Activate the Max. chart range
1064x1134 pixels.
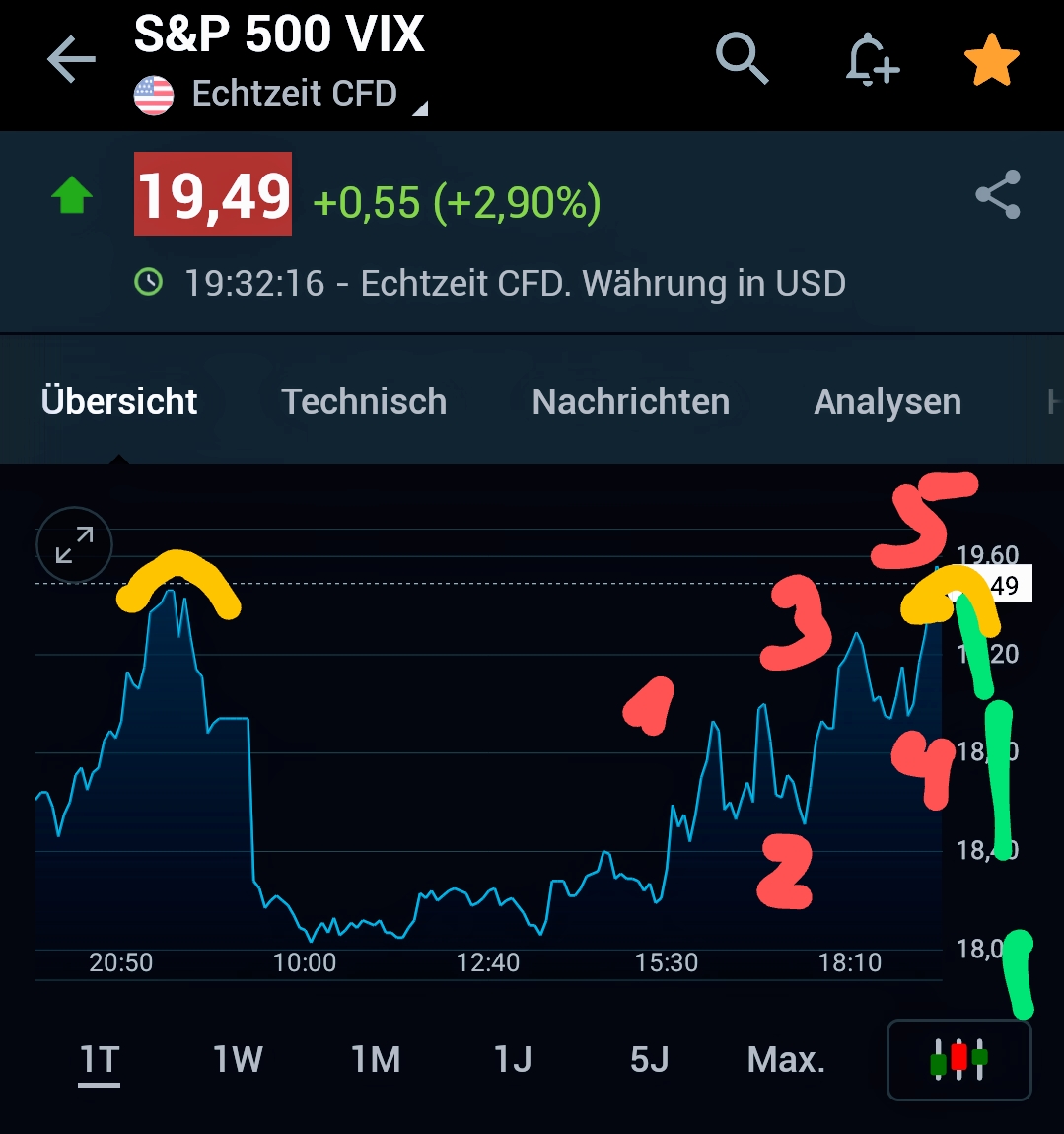click(x=785, y=1060)
